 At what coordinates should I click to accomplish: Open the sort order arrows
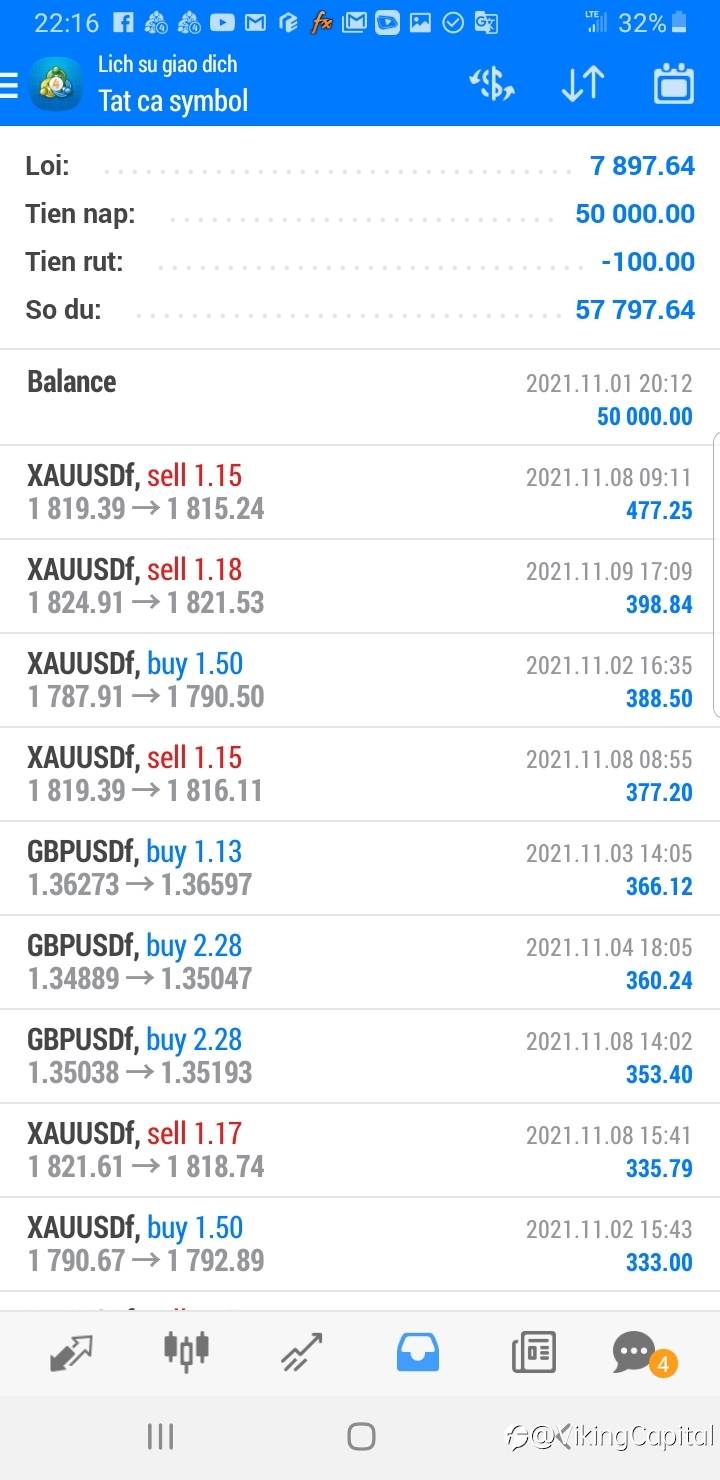tap(582, 85)
